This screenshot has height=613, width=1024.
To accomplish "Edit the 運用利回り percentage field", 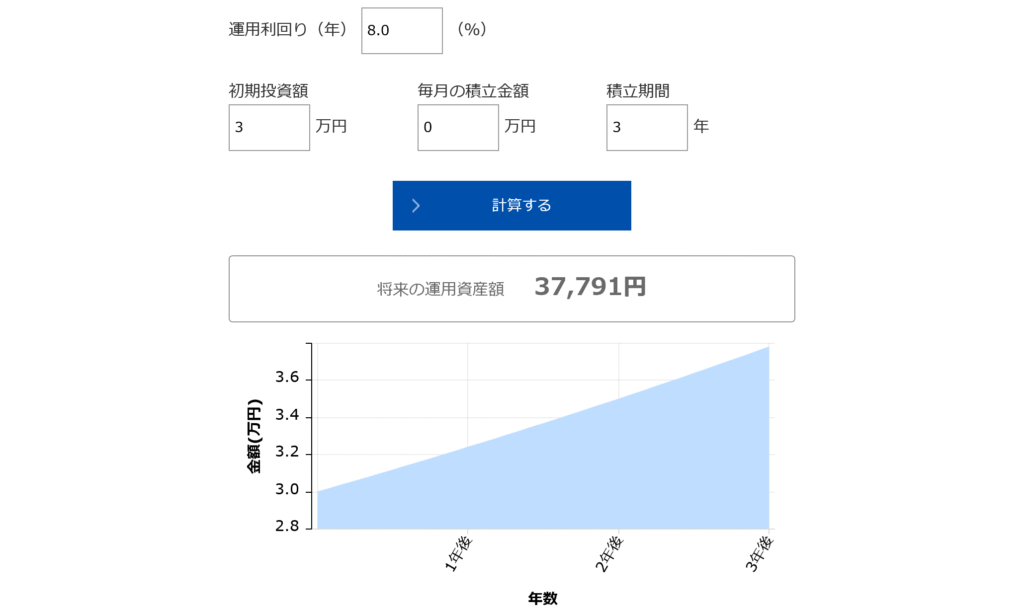I will (401, 31).
